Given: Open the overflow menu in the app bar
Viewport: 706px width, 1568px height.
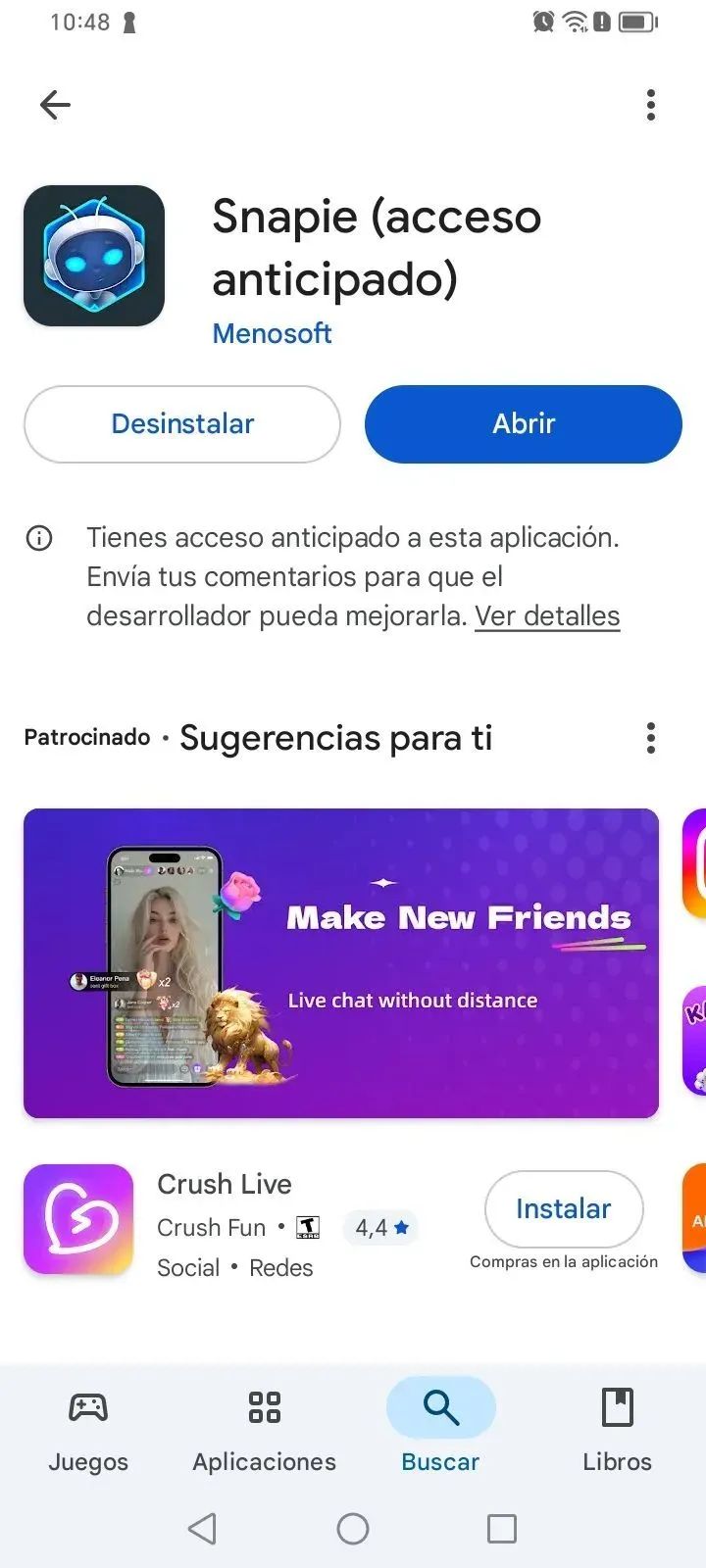Looking at the screenshot, I should (650, 105).
